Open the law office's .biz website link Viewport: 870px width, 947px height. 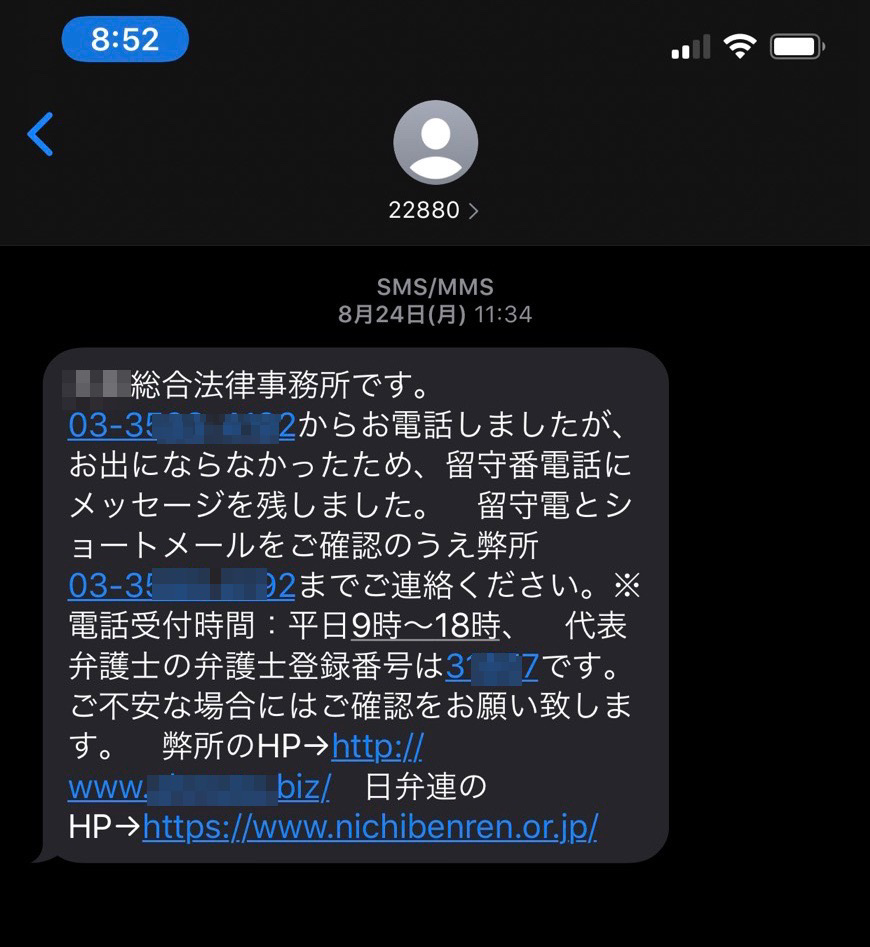199,787
